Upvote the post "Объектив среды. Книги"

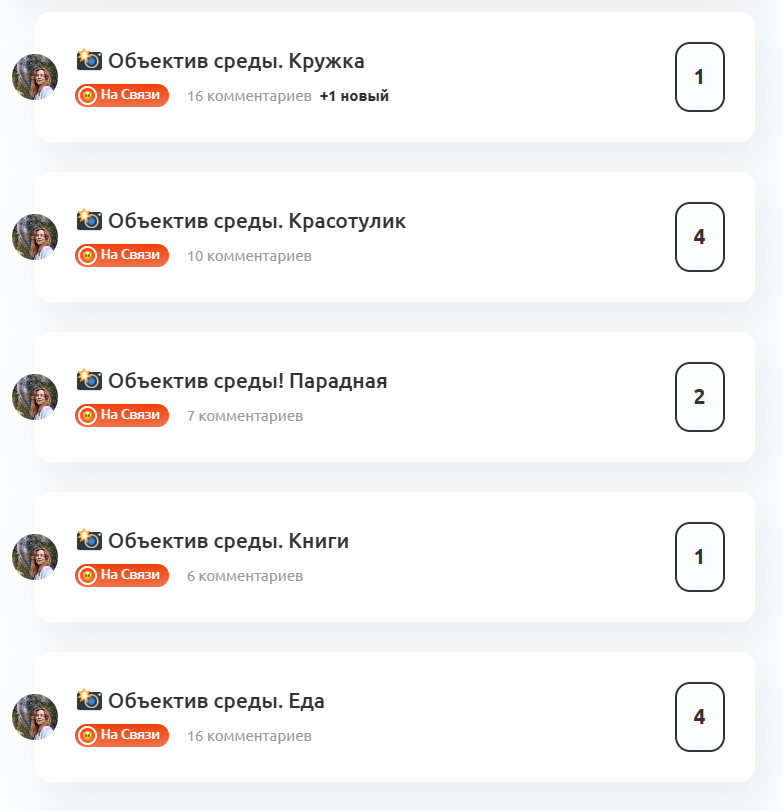tap(699, 557)
